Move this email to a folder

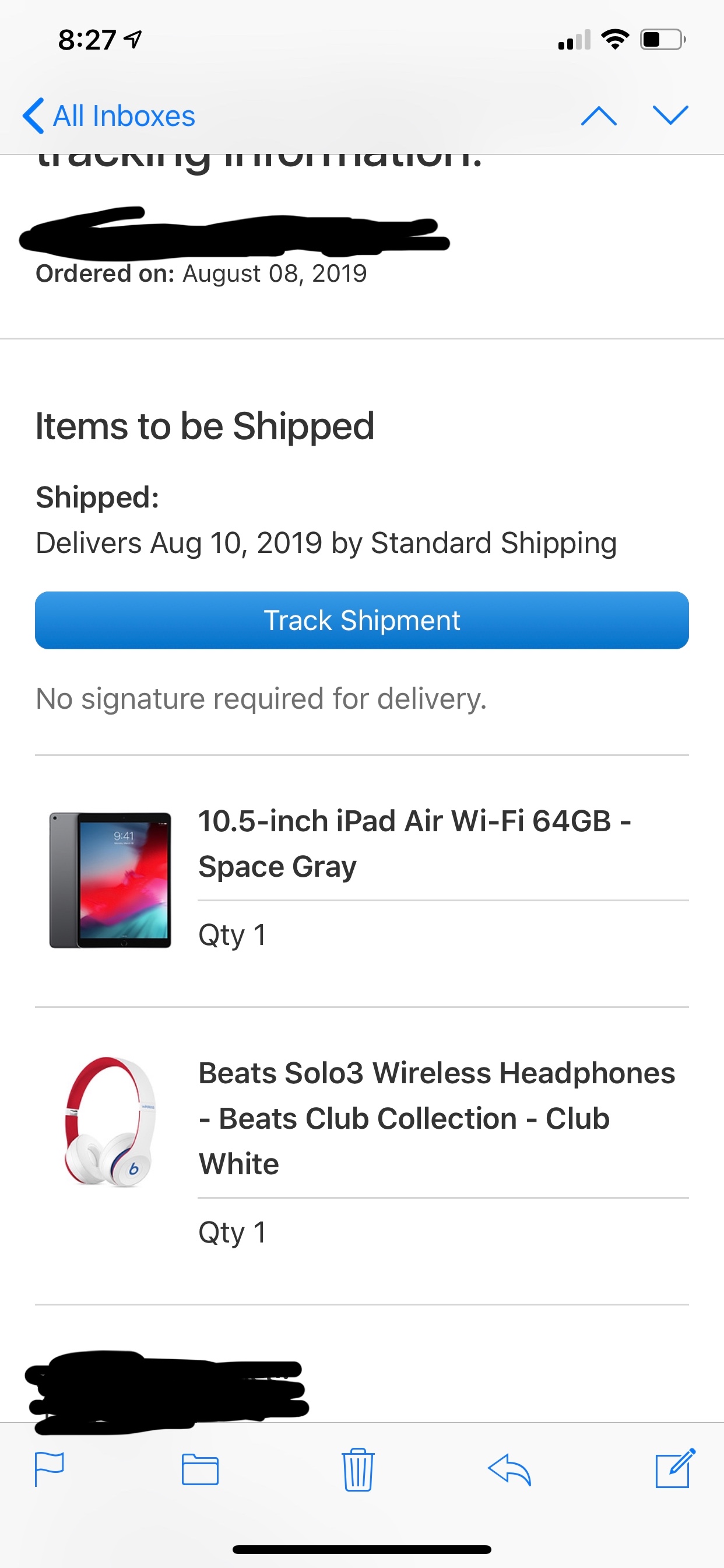[200, 1469]
